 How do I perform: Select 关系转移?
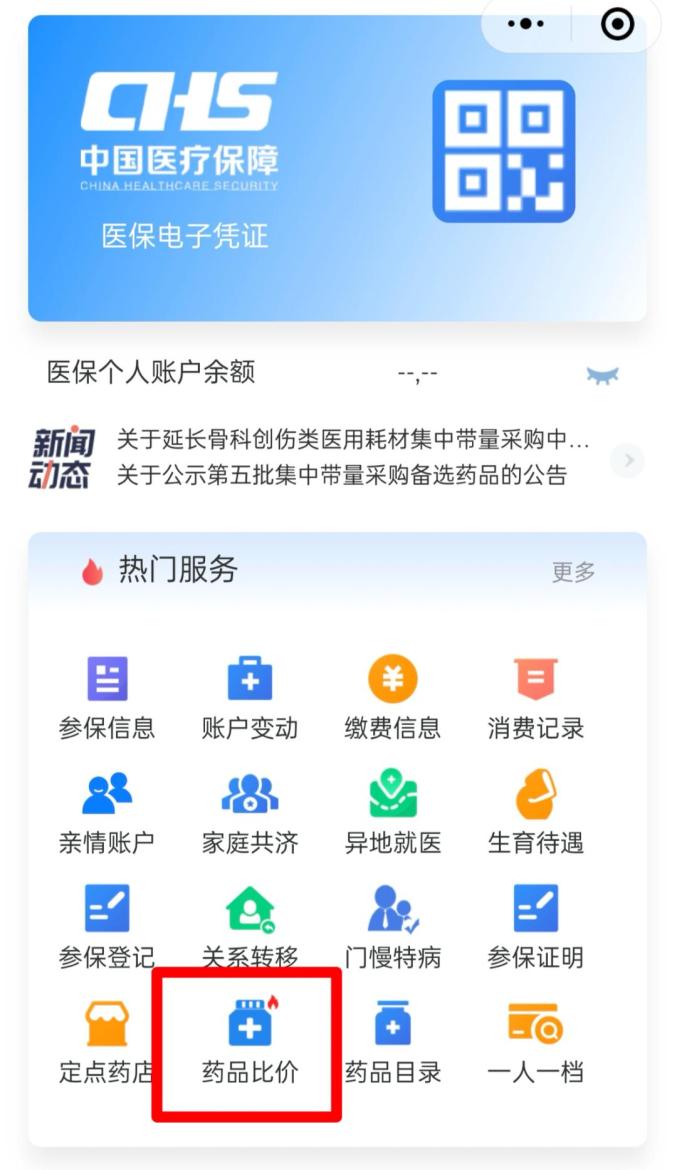click(249, 926)
